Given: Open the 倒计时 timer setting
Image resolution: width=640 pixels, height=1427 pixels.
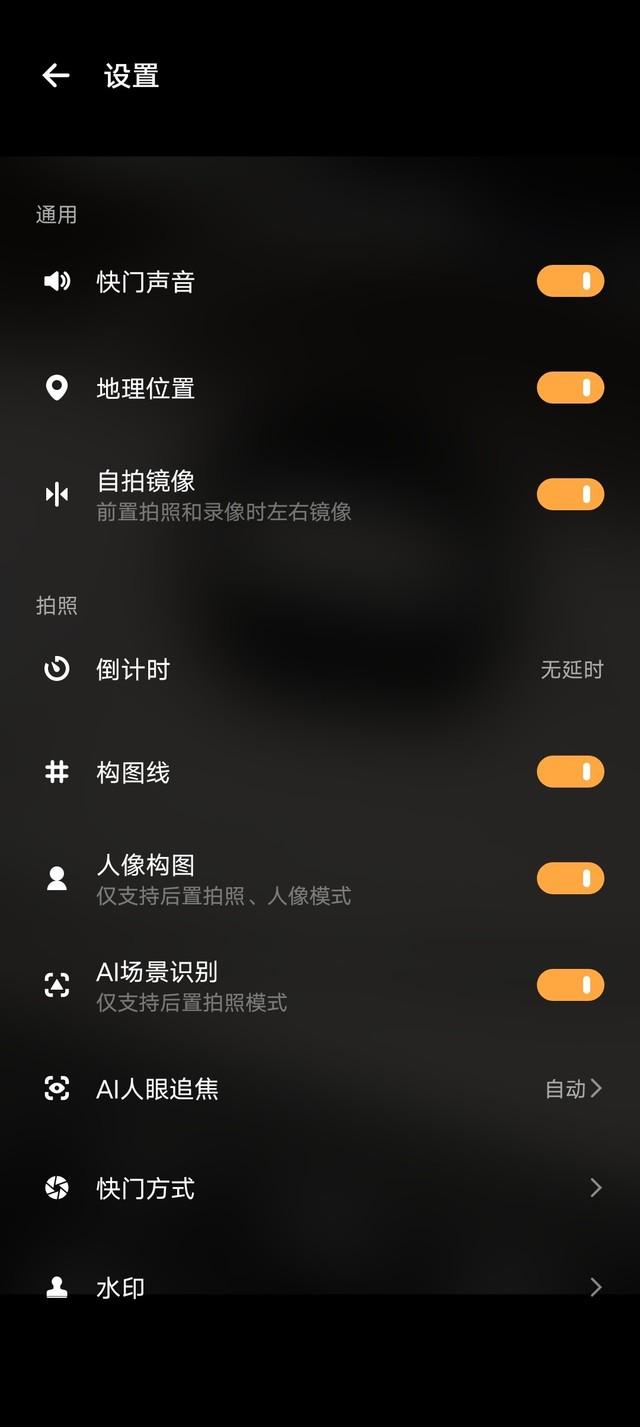Looking at the screenshot, I should pos(320,669).
